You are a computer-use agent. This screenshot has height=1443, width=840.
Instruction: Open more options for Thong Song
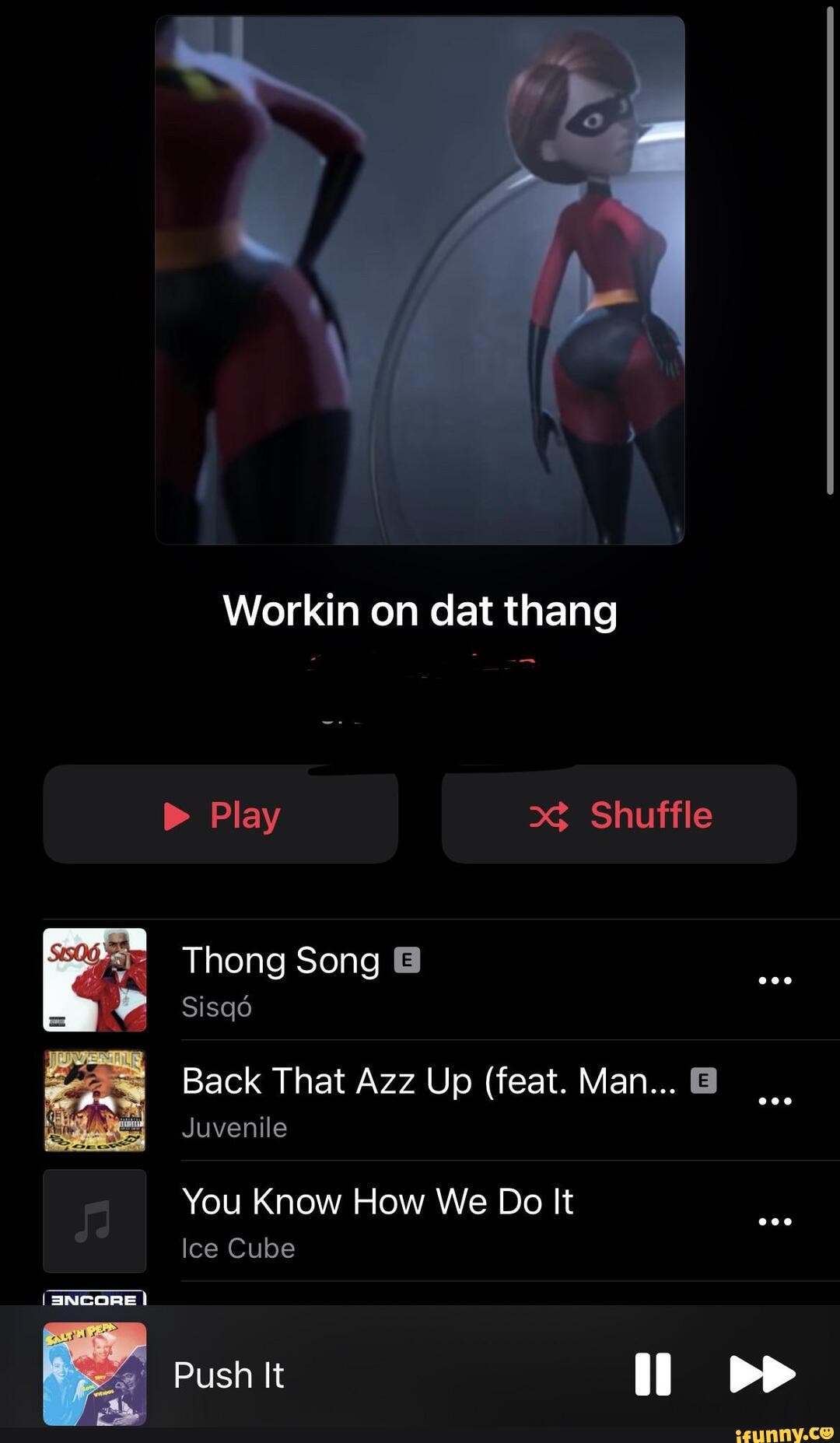tap(775, 980)
